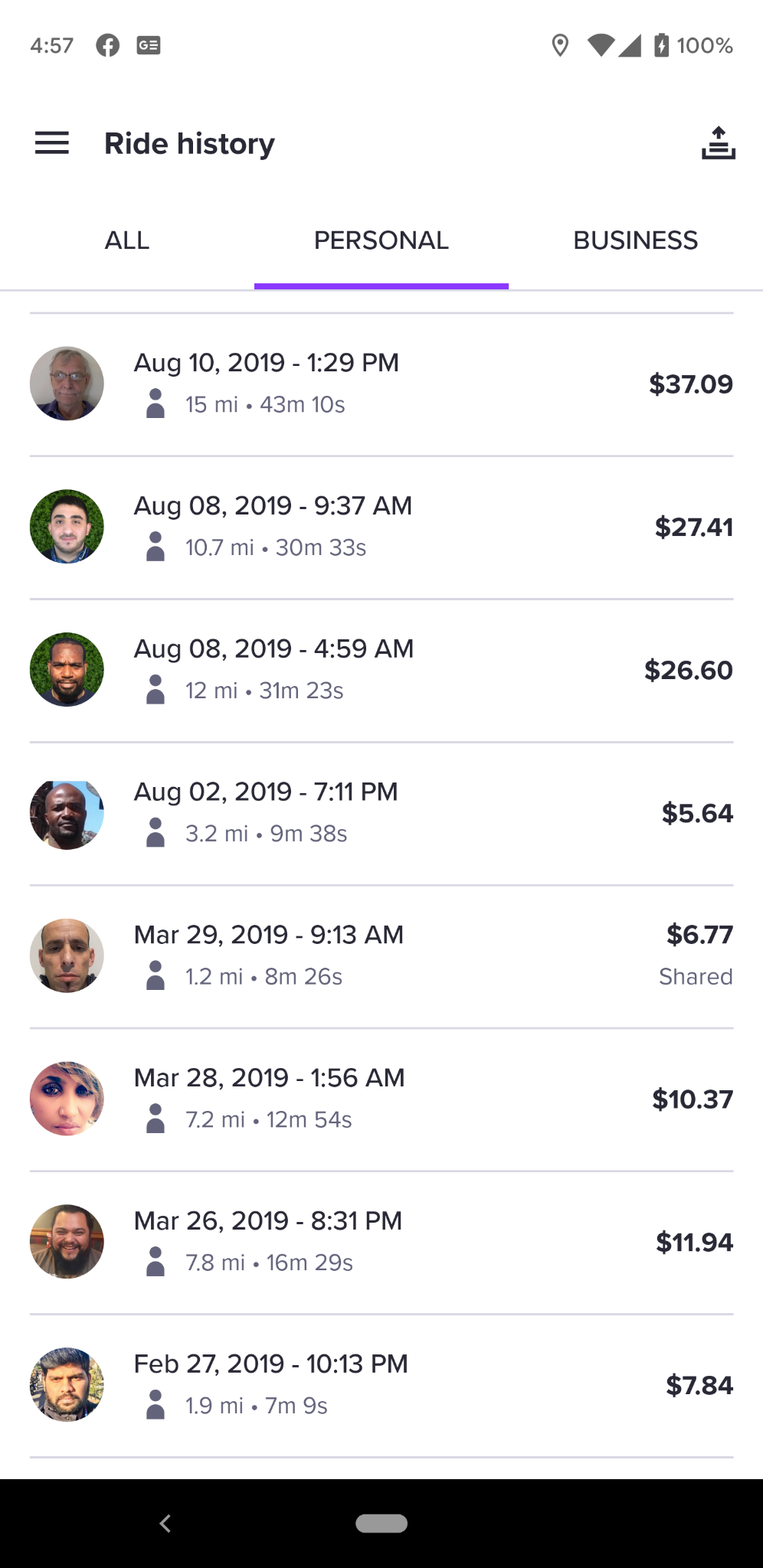Viewport: 763px width, 1568px height.
Task: Tap the system home pill
Action: 381,1524
